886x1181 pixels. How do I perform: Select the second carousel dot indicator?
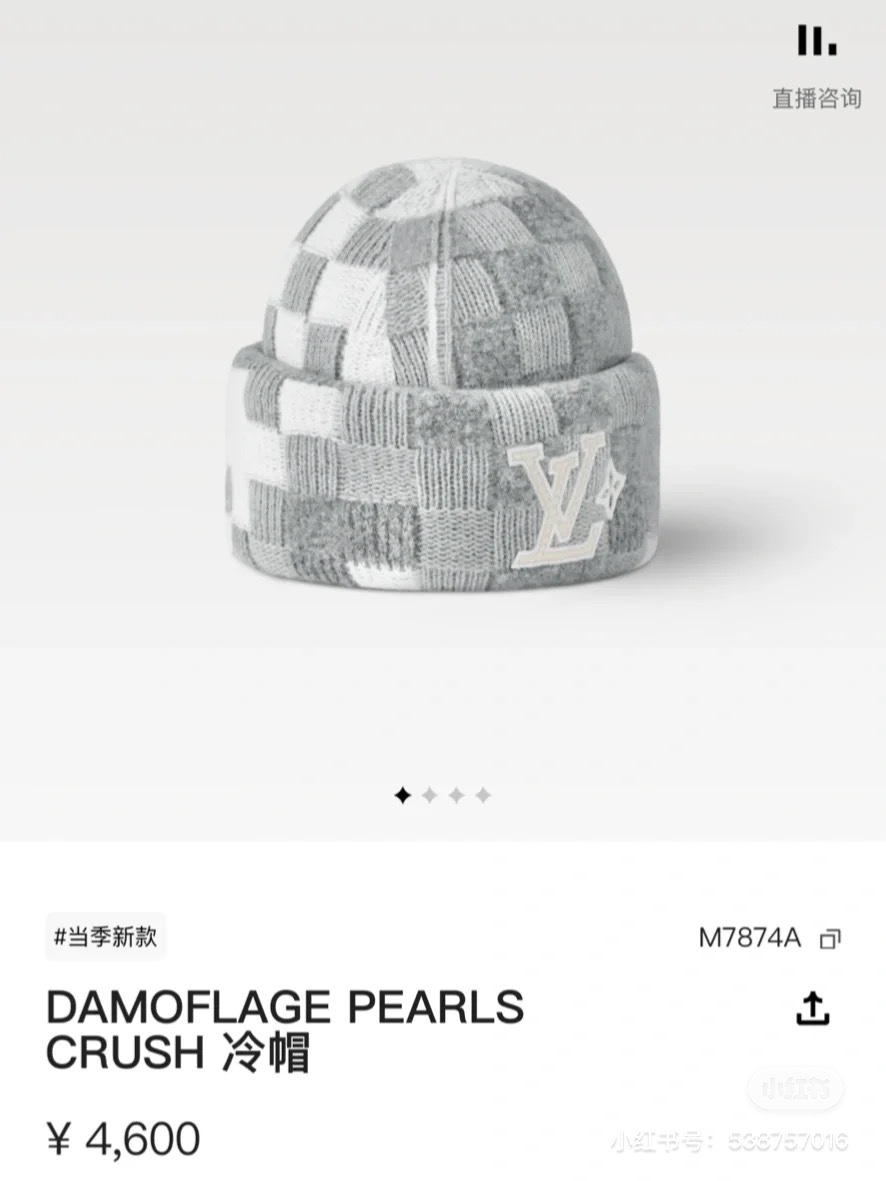coord(431,794)
